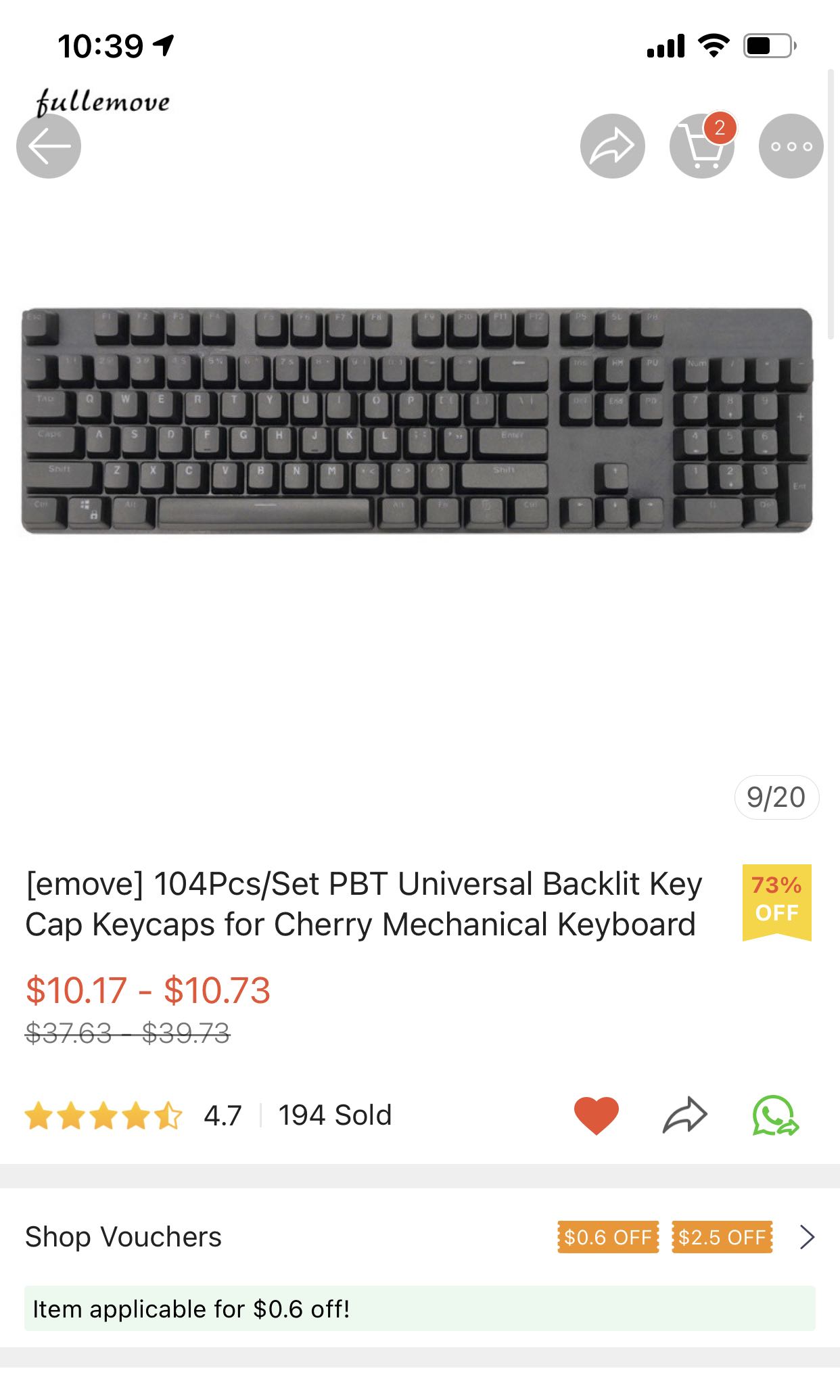Toggle the red heart favorite icon

596,1115
